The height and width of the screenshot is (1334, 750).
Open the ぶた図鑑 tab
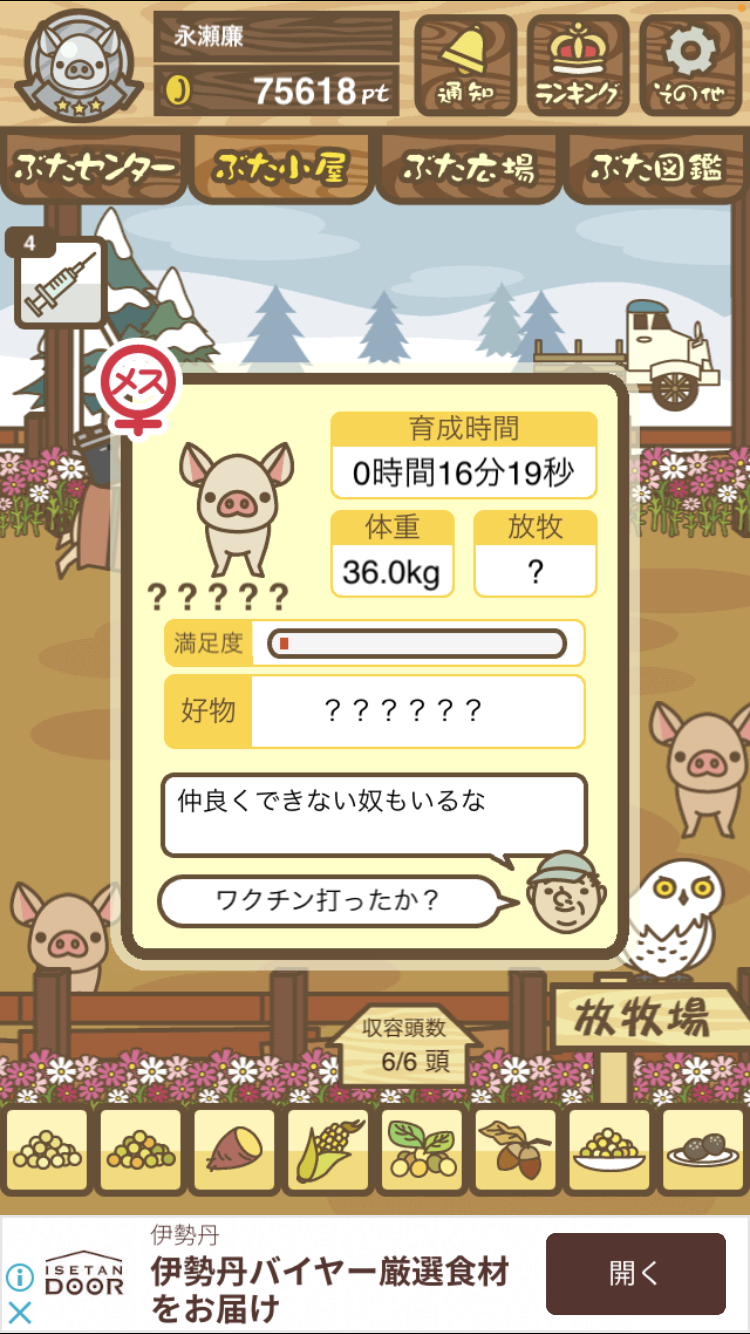[x=656, y=167]
